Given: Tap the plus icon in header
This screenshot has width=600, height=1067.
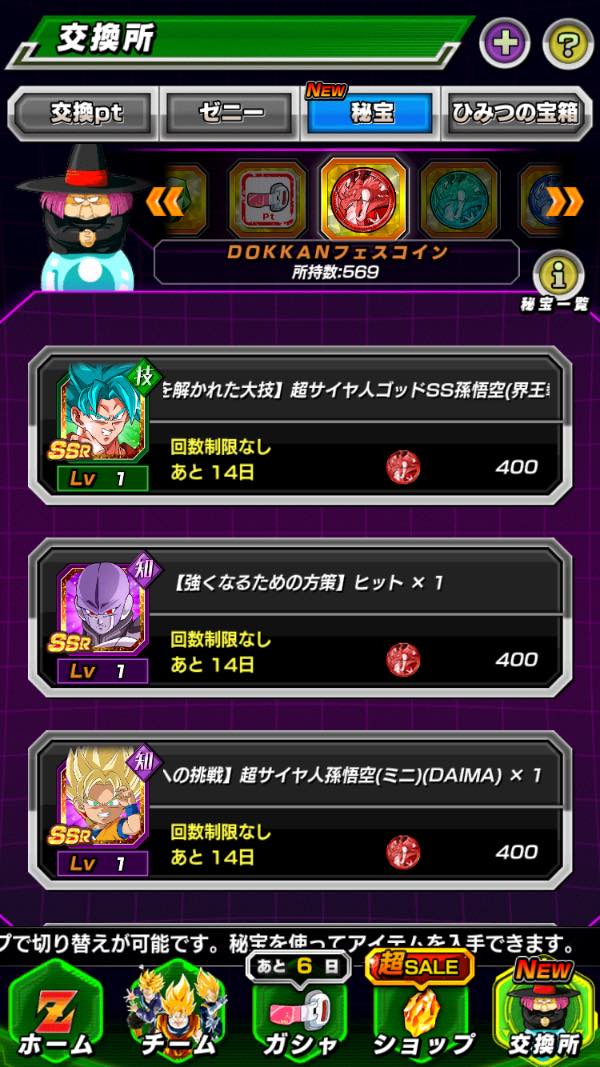Looking at the screenshot, I should tap(505, 43).
